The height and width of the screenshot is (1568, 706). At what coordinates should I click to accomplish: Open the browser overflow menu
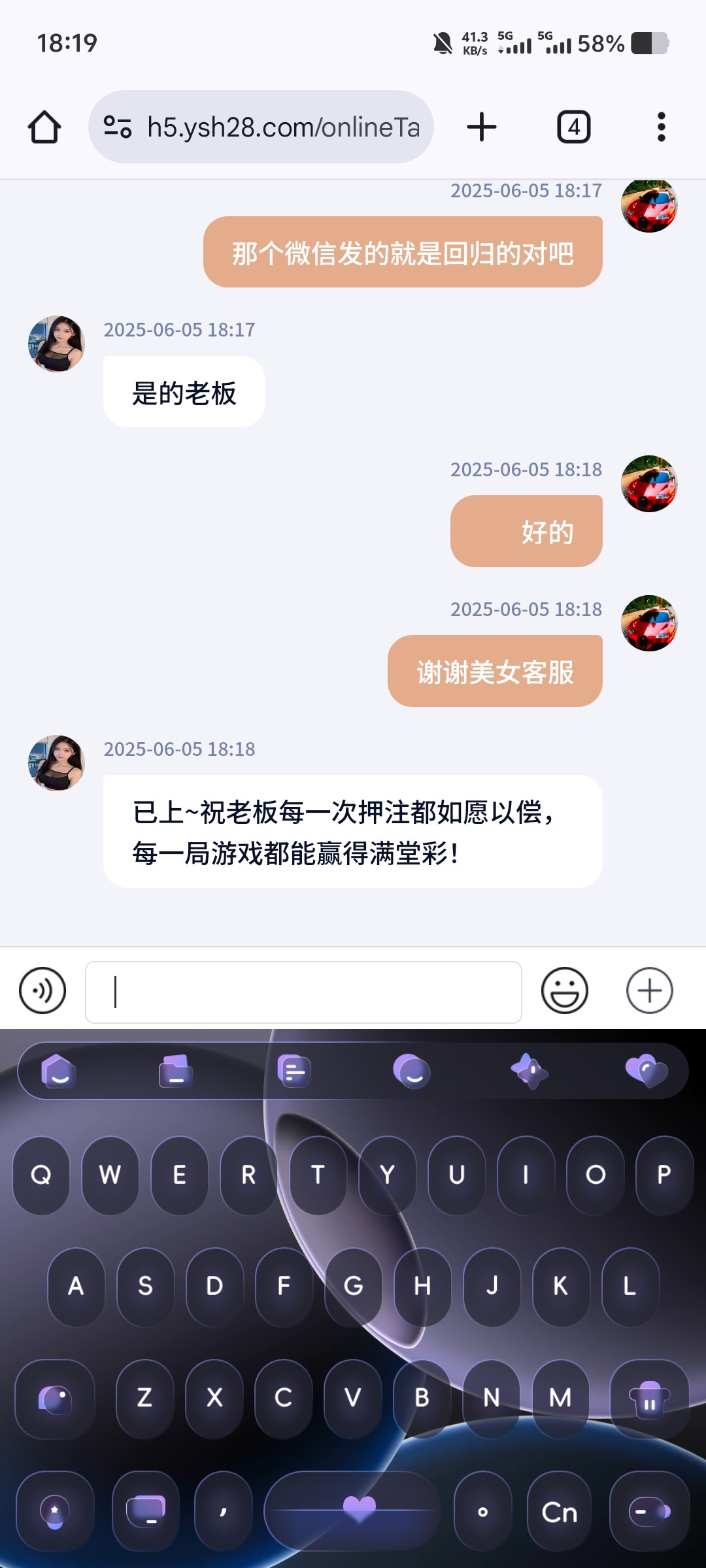(662, 127)
